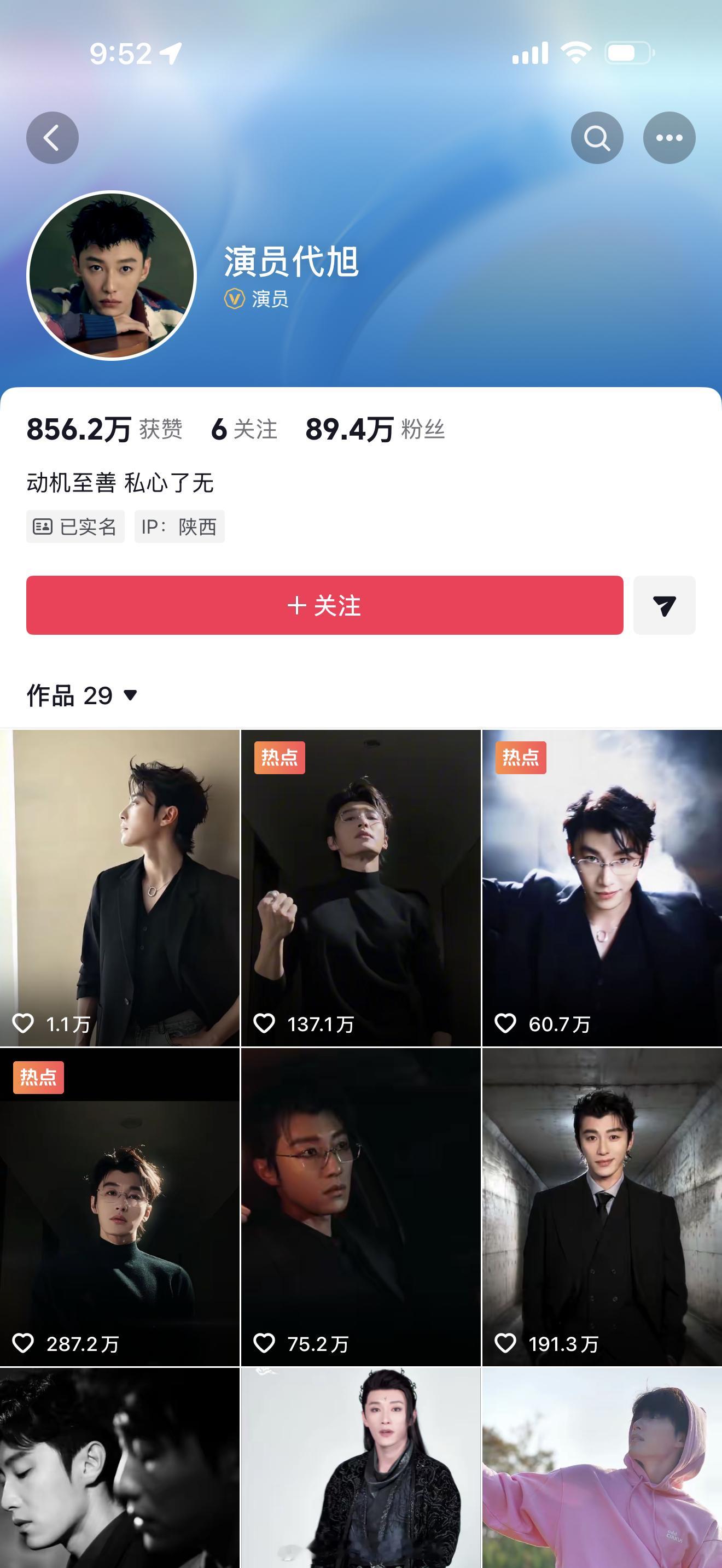Play the video with 191.3万 likes
The height and width of the screenshot is (1568, 722).
click(602, 1207)
